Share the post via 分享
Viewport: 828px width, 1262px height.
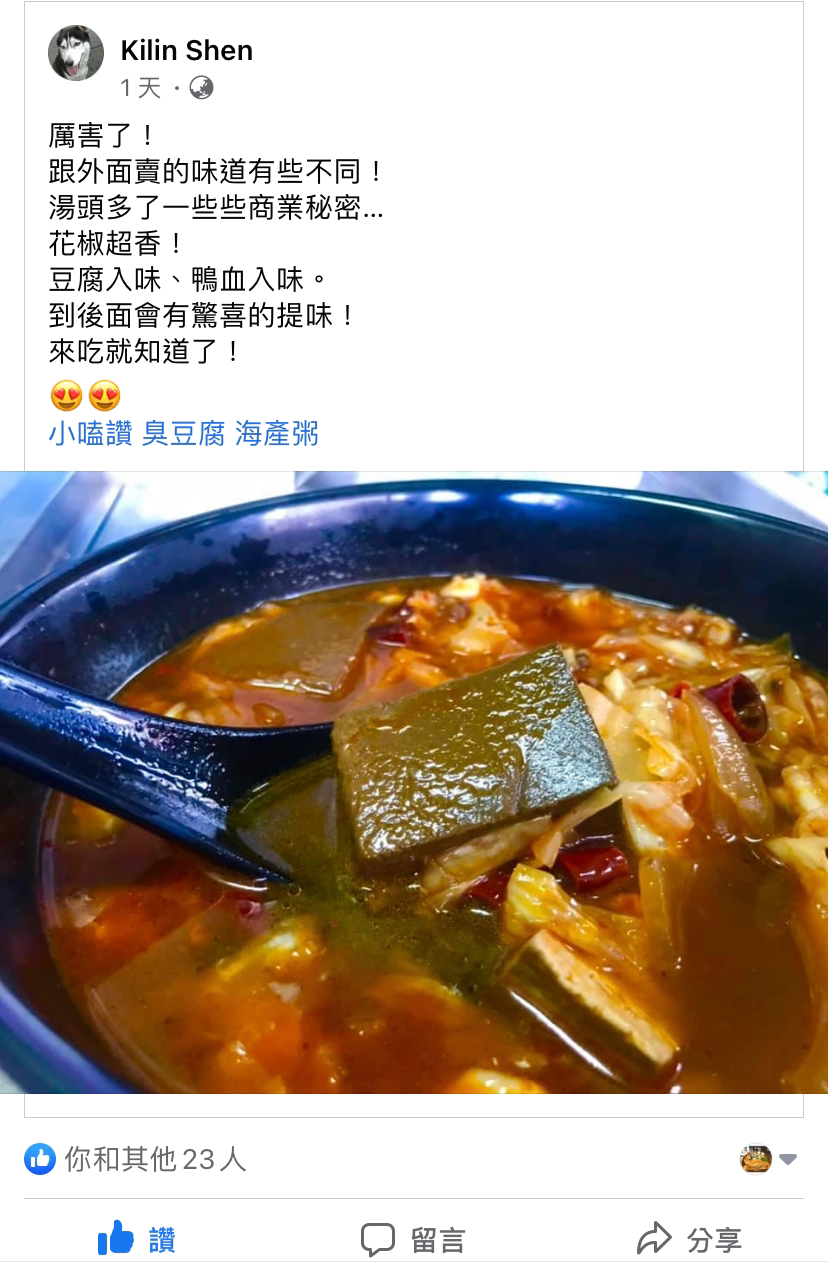coord(689,1240)
